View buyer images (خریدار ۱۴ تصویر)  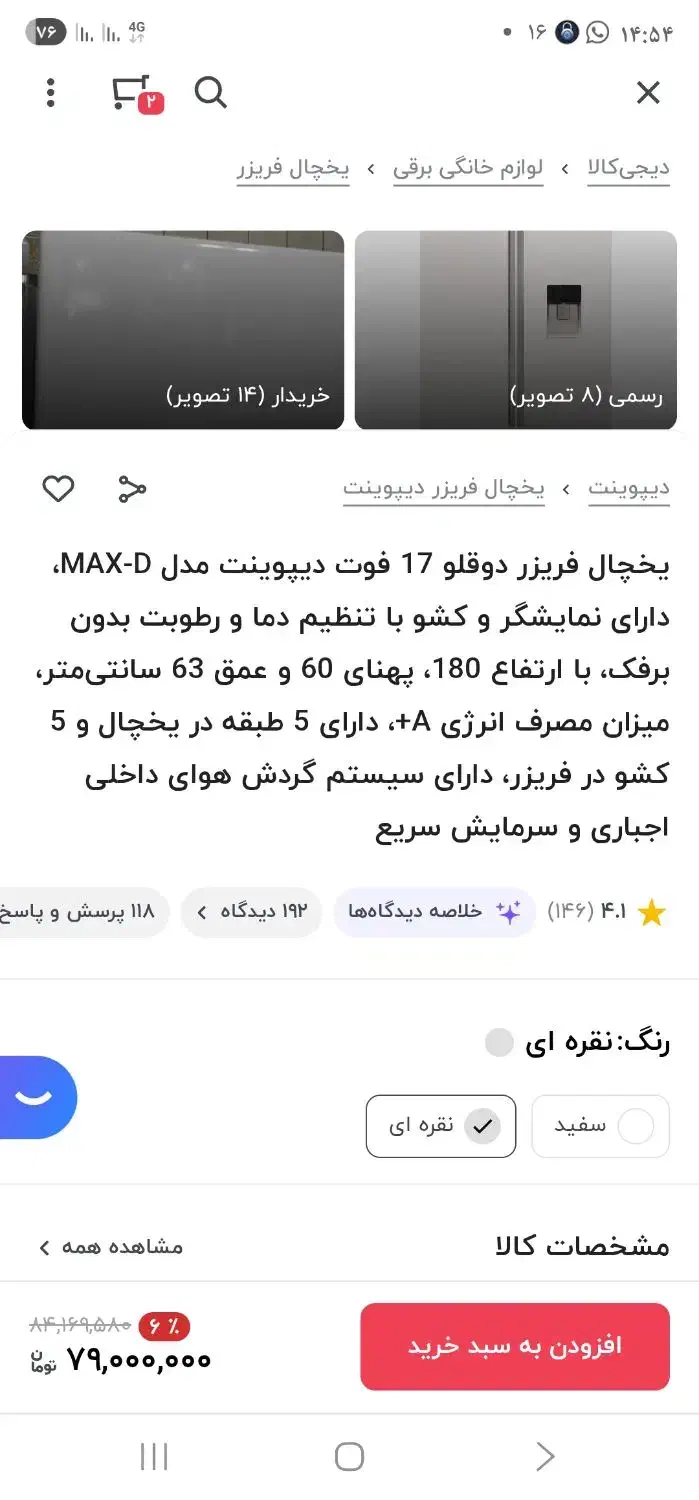[x=183, y=330]
